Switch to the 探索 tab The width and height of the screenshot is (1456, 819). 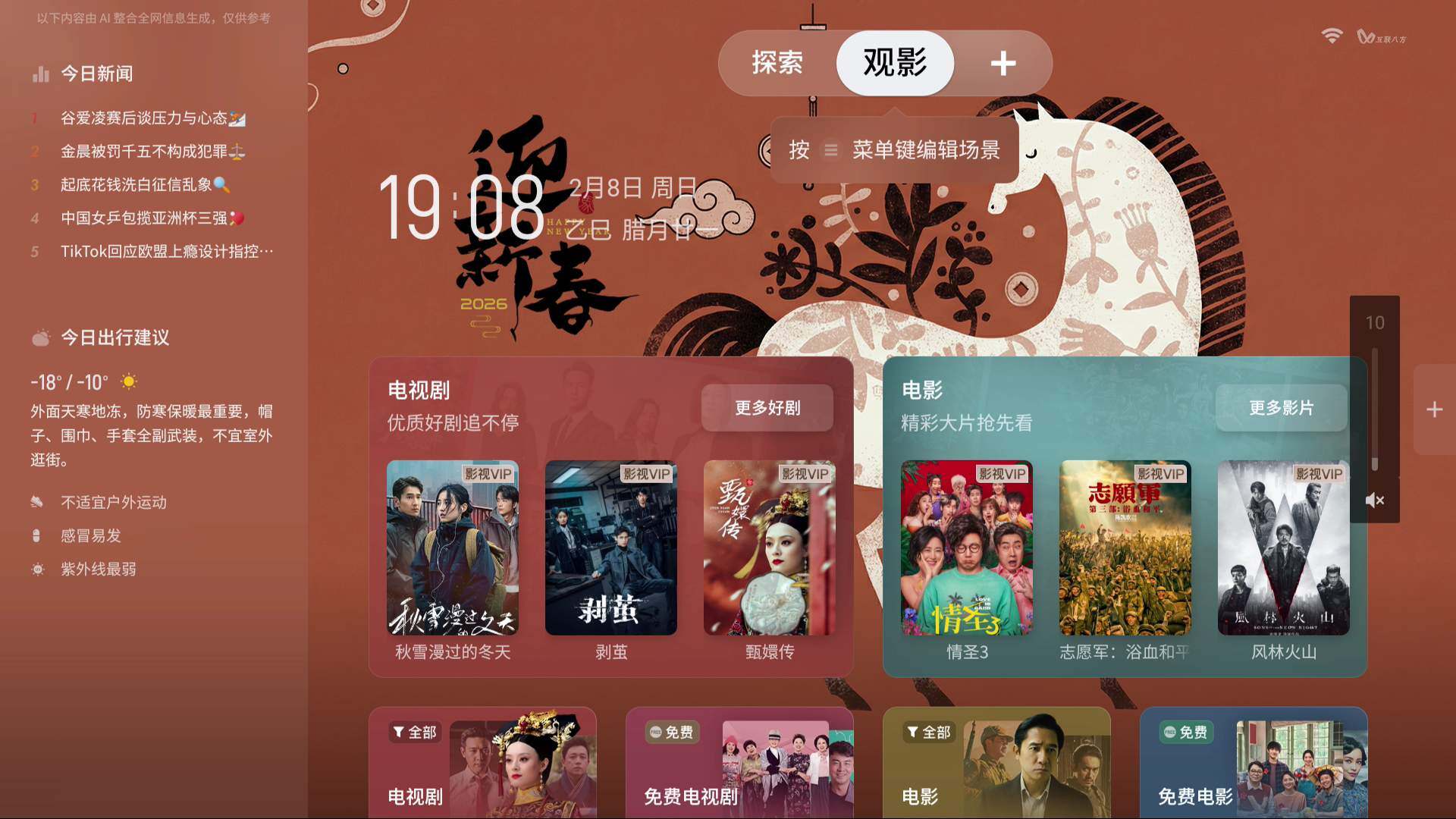click(777, 63)
